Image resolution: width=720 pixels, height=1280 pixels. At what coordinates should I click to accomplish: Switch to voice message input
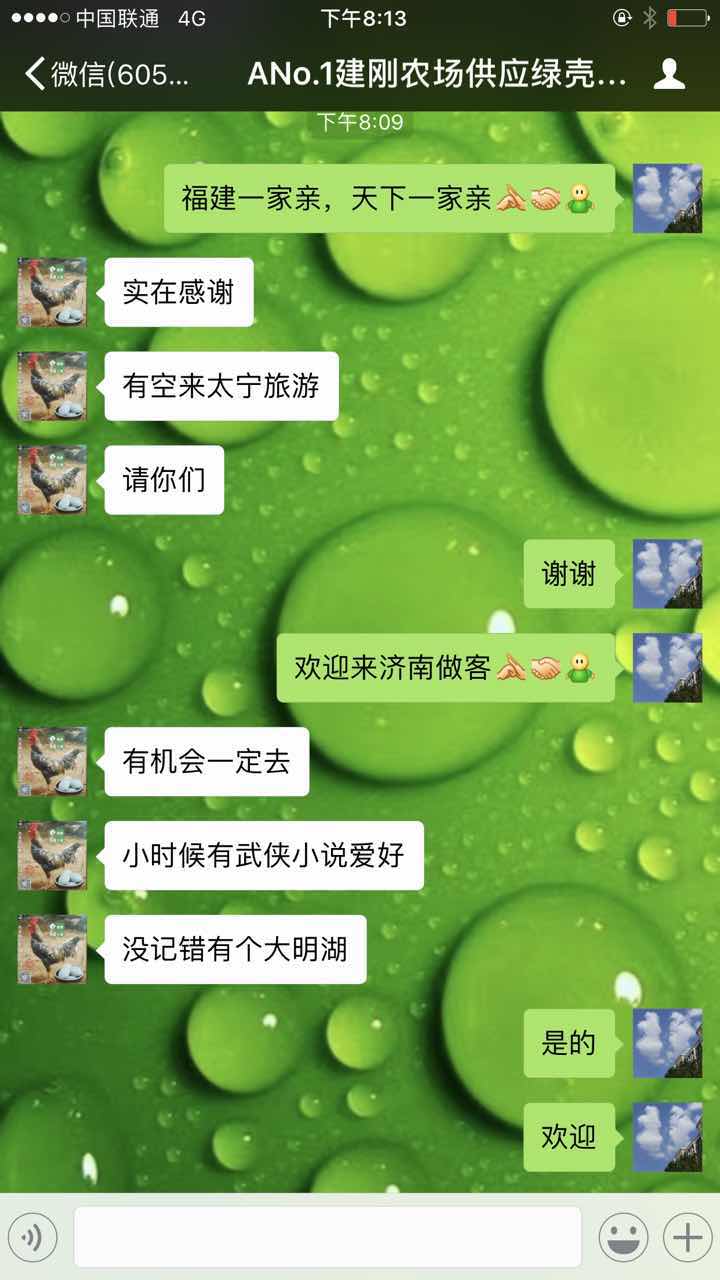[x=32, y=1238]
